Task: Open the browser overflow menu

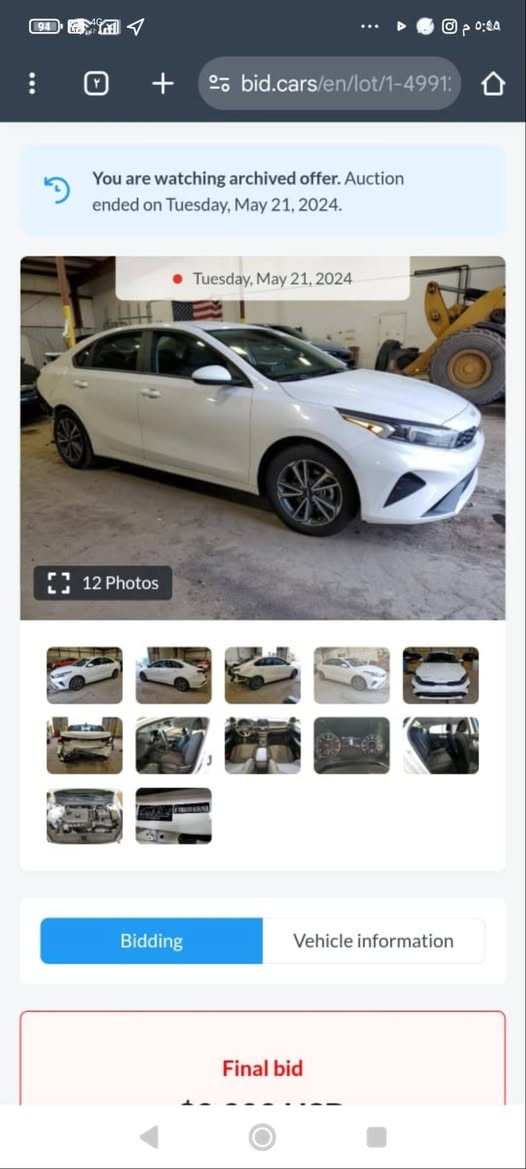Action: point(31,84)
